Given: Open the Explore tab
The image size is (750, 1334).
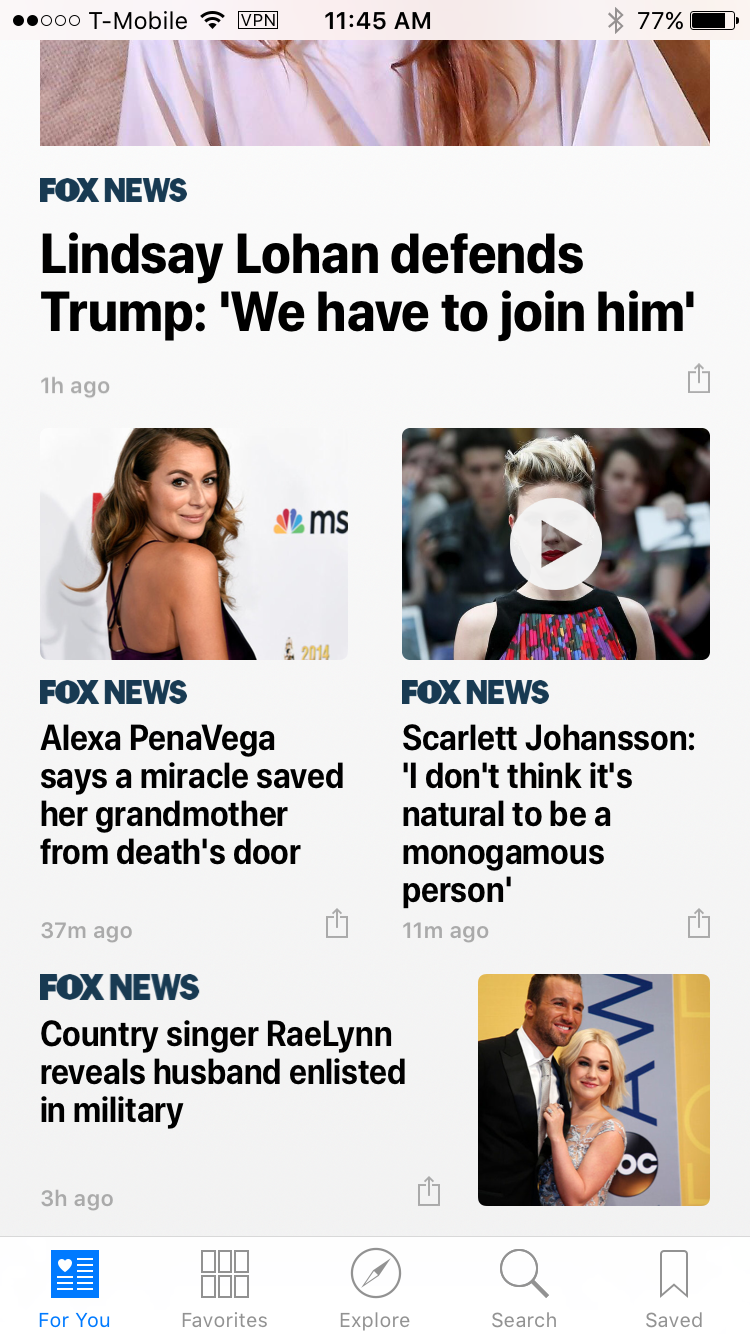Looking at the screenshot, I should (375, 1288).
